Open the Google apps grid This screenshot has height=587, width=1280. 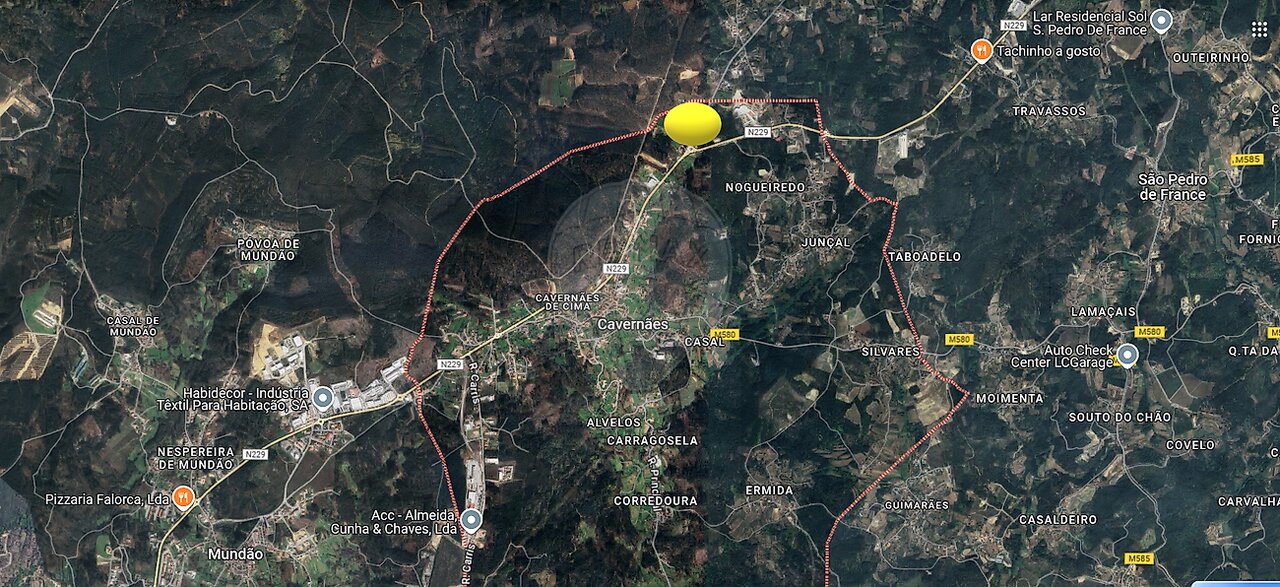click(1259, 29)
